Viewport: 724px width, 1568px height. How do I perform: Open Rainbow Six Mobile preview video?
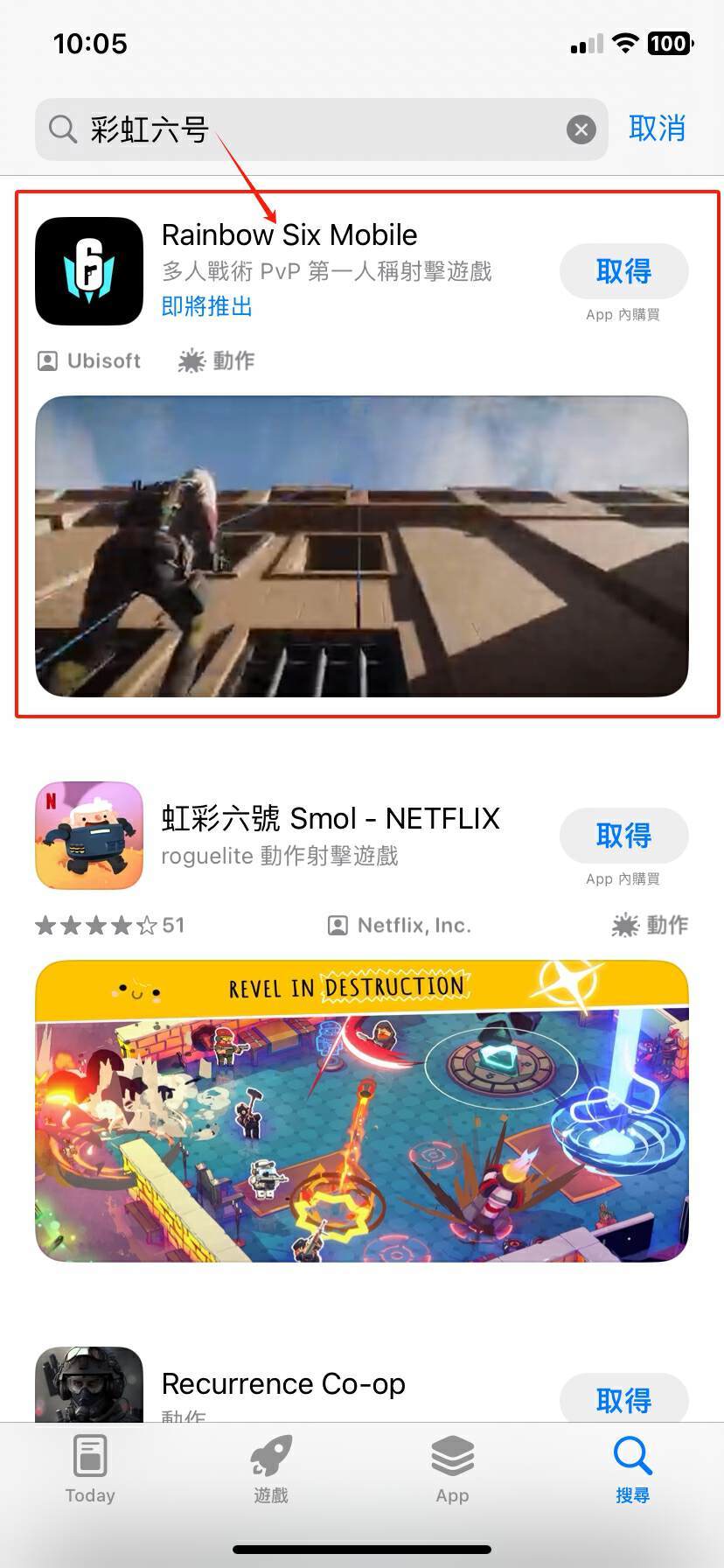[x=361, y=546]
